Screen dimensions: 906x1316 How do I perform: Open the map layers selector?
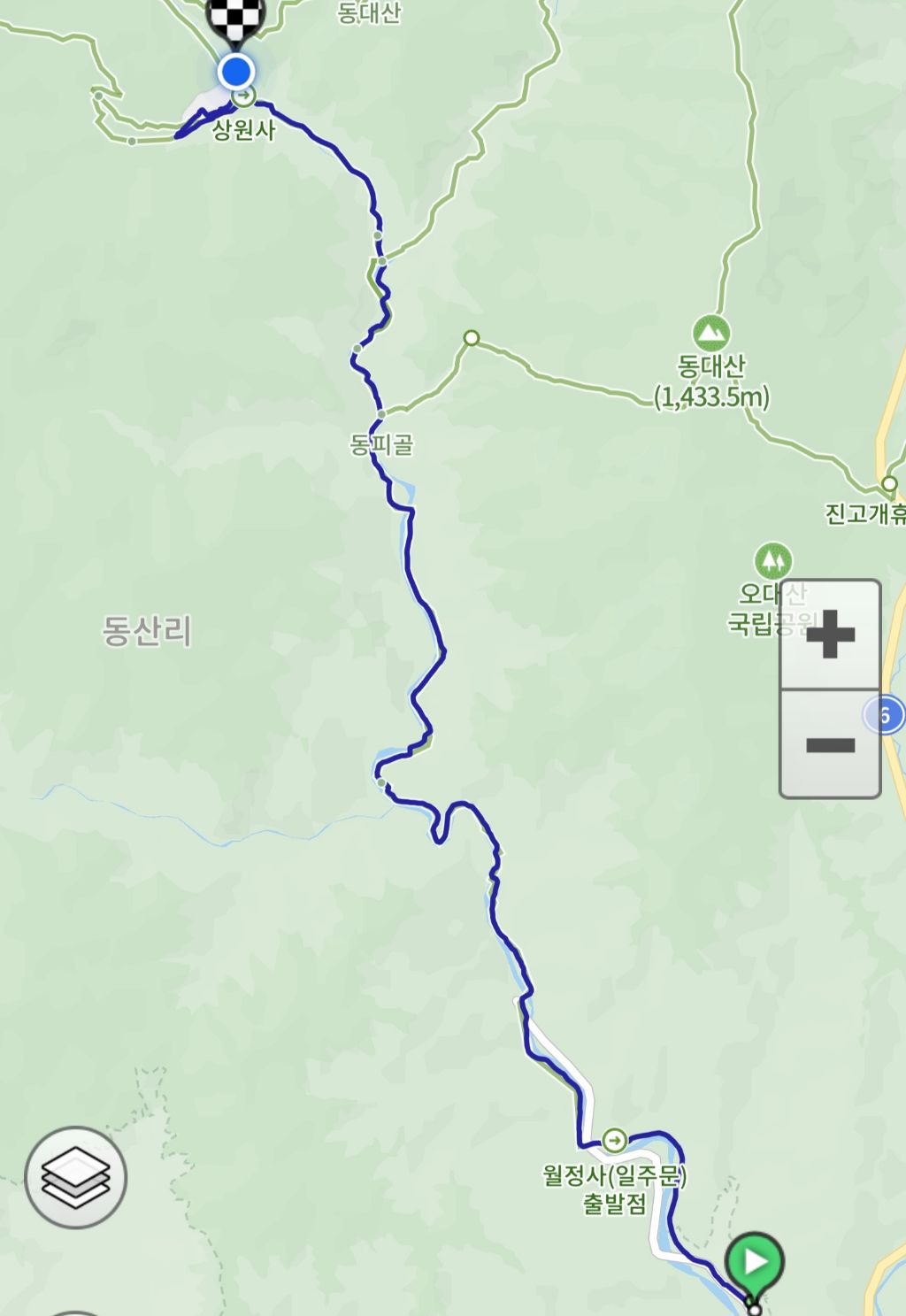76,1177
